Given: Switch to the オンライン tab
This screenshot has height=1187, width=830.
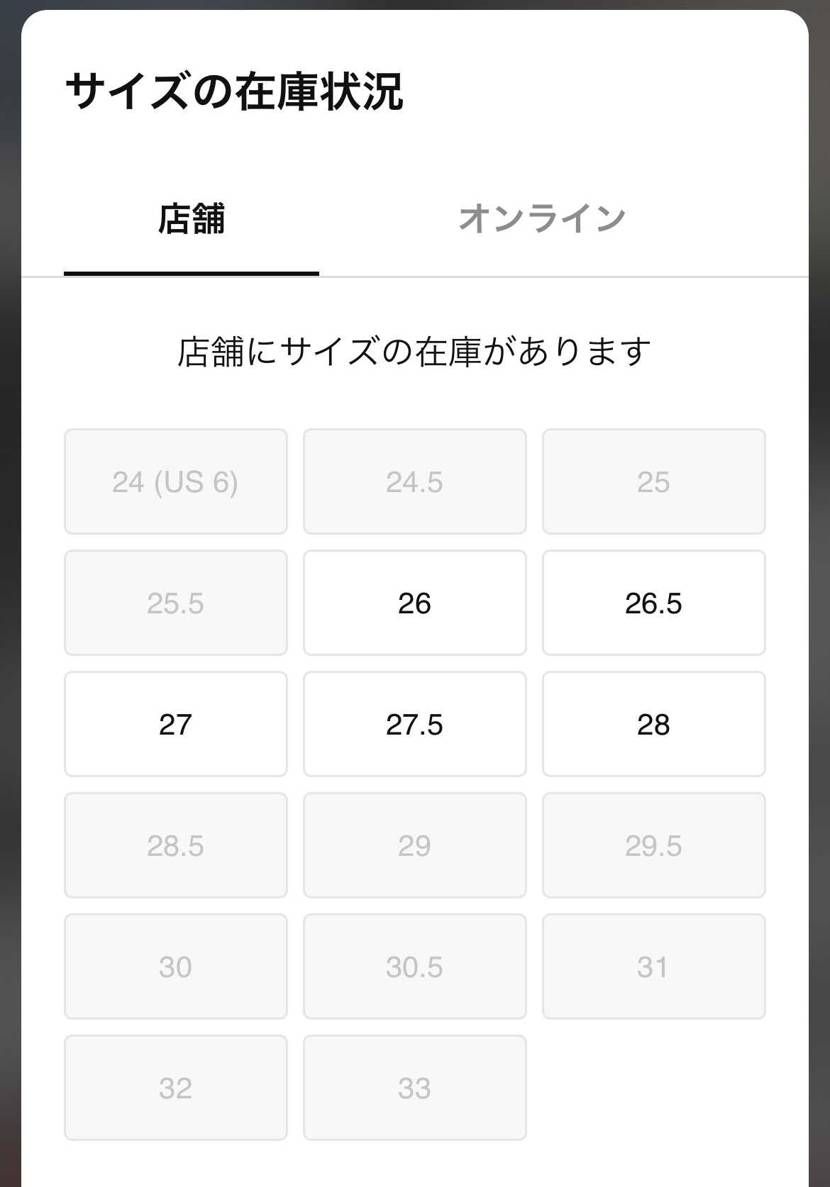Looking at the screenshot, I should pos(543,218).
